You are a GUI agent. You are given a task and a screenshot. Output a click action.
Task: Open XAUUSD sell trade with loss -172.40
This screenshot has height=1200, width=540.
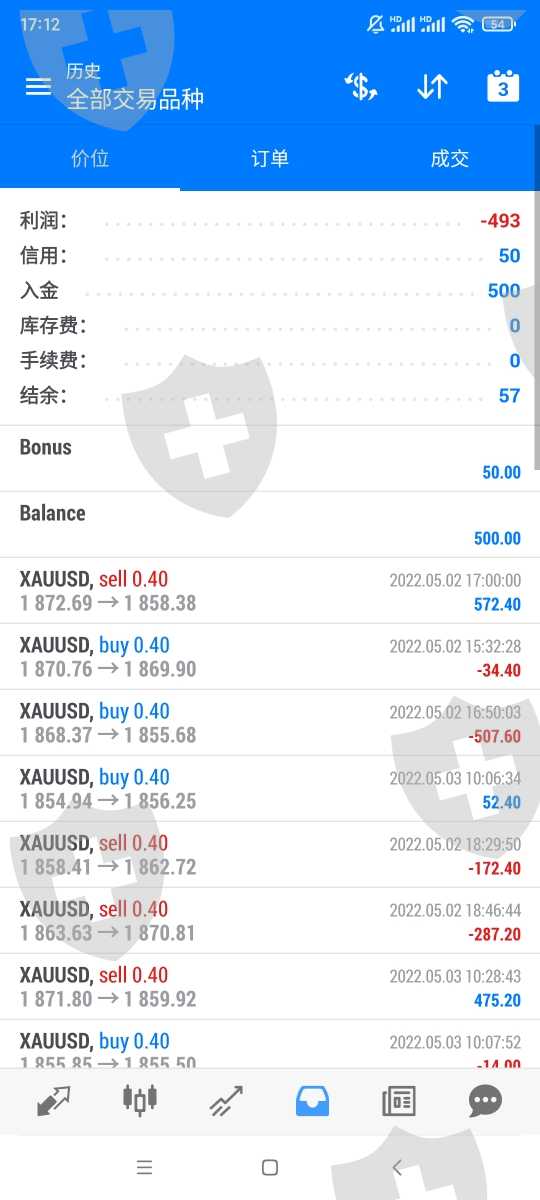pos(270,855)
